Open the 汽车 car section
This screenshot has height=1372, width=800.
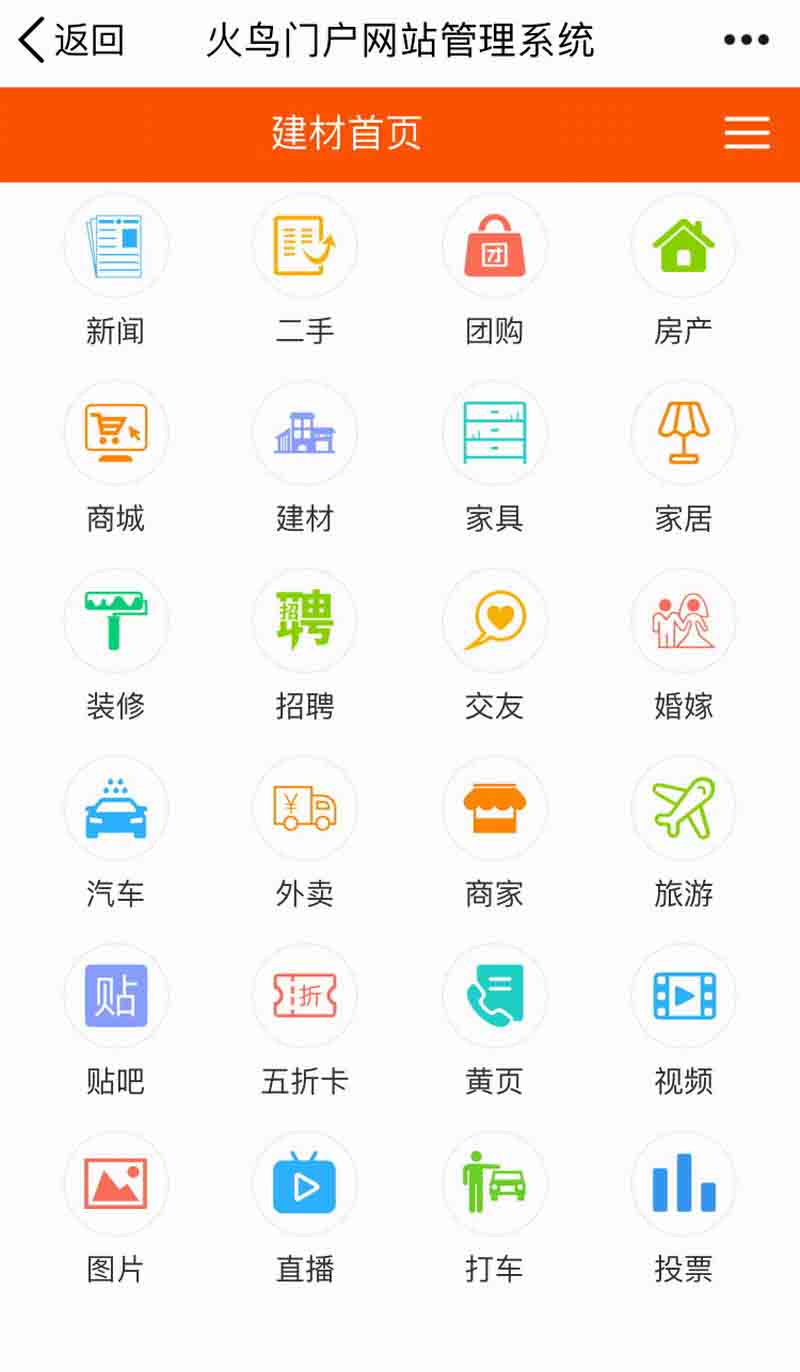click(116, 808)
